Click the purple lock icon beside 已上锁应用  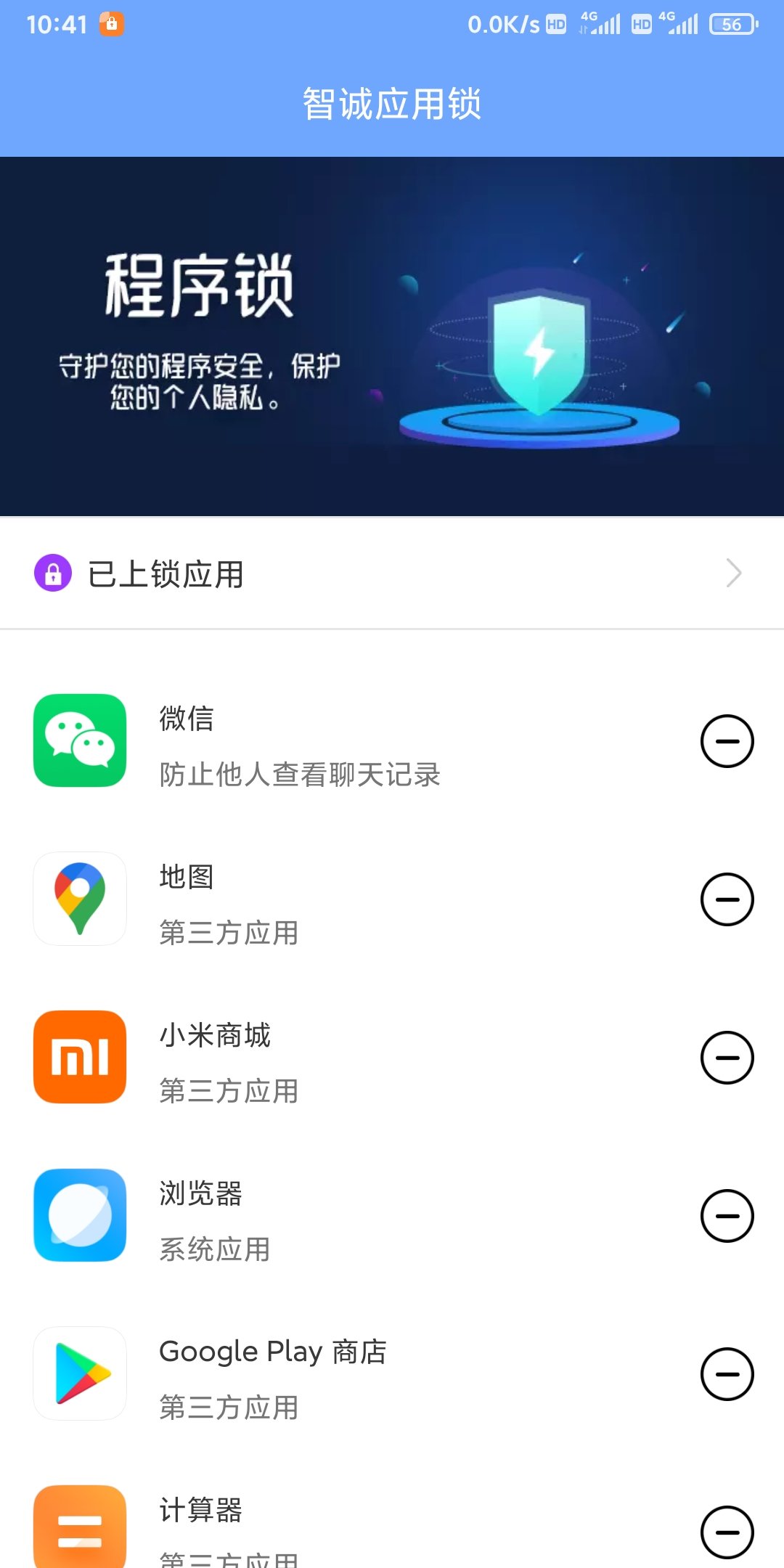pos(52,574)
